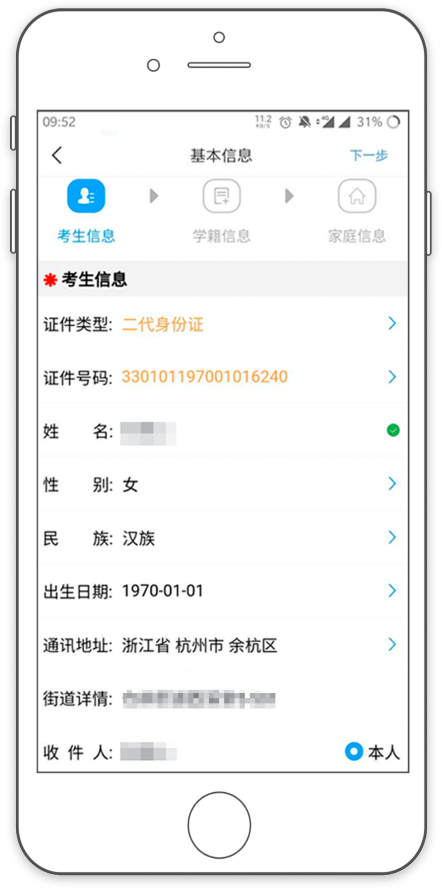Viewport: 442px width, 889px height.
Task: Change the 性别 gender option
Action: point(223,484)
